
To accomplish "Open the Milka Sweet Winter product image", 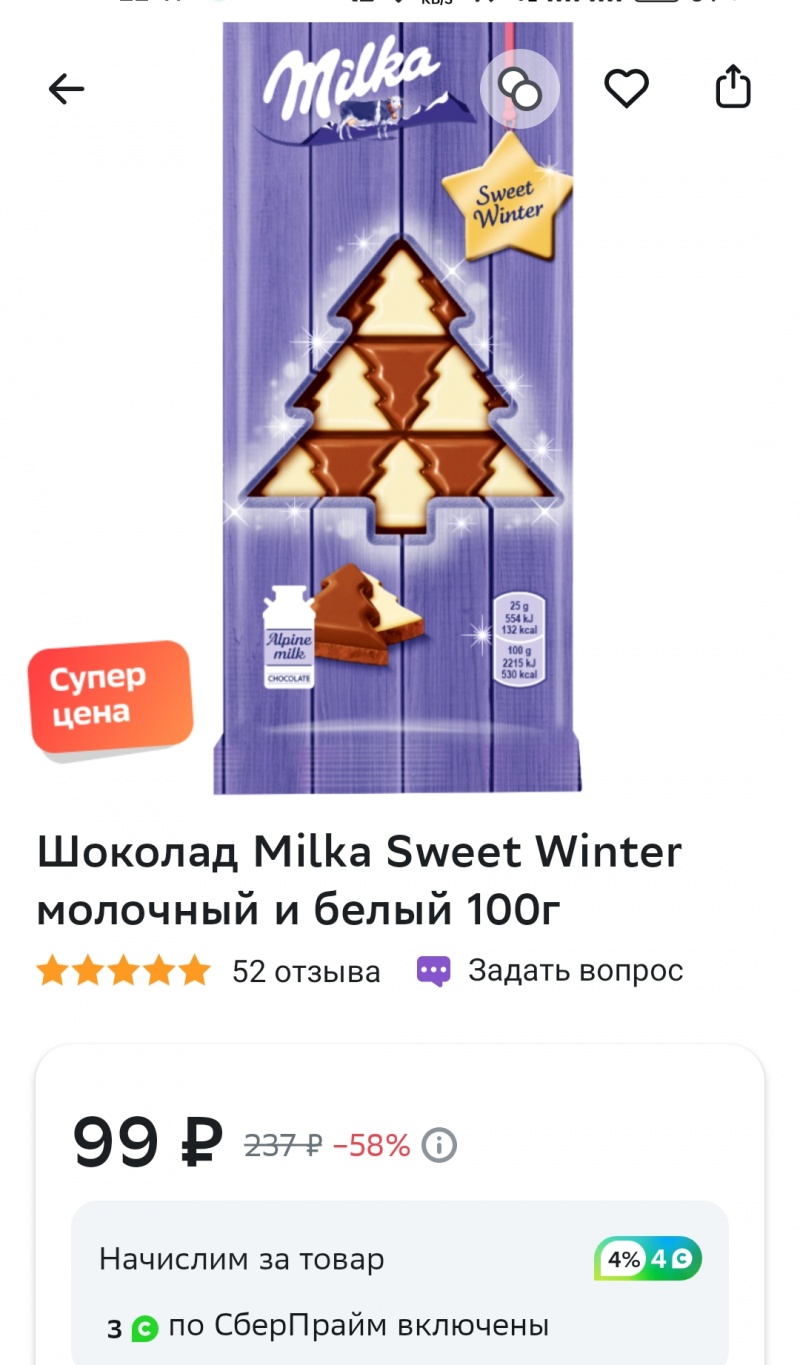I will click(398, 420).
